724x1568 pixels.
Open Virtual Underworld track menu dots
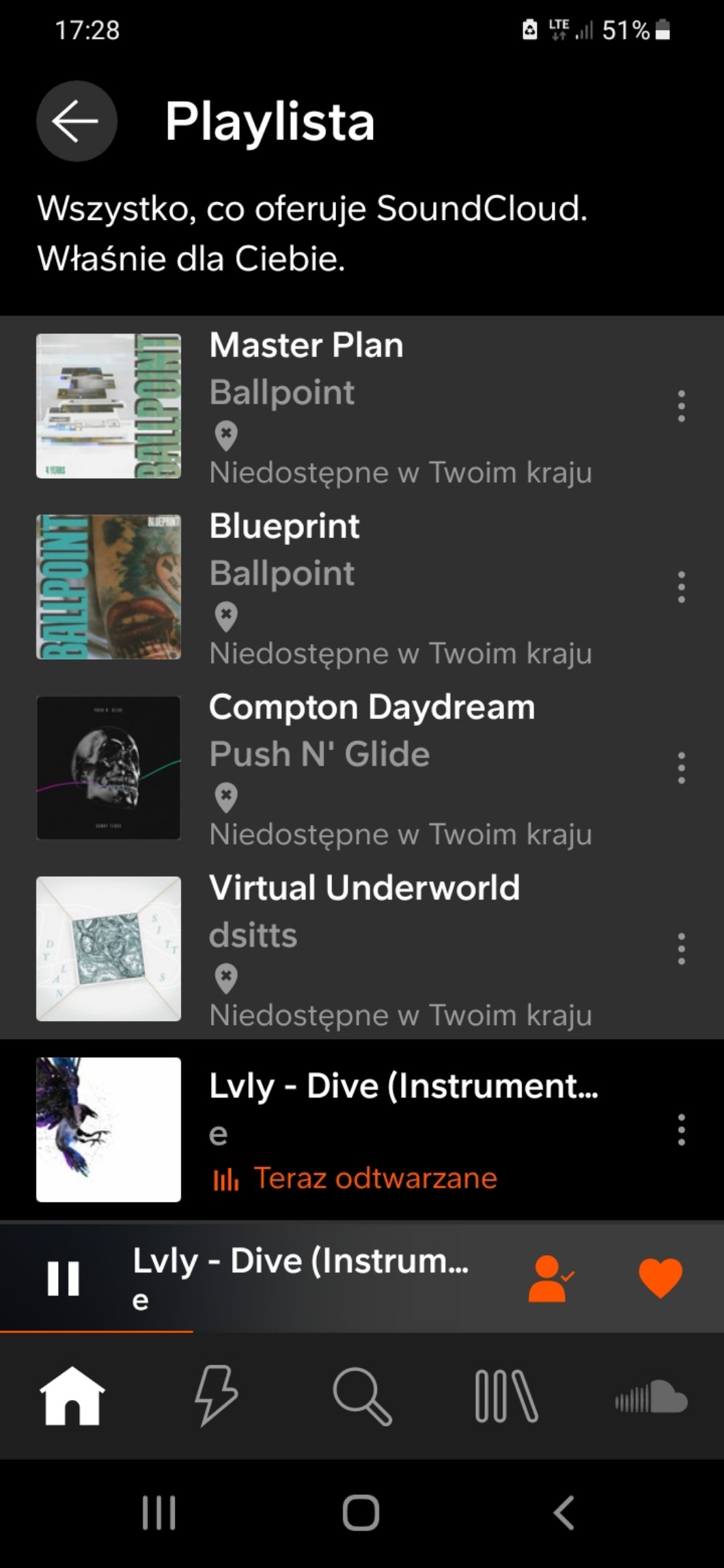click(681, 949)
